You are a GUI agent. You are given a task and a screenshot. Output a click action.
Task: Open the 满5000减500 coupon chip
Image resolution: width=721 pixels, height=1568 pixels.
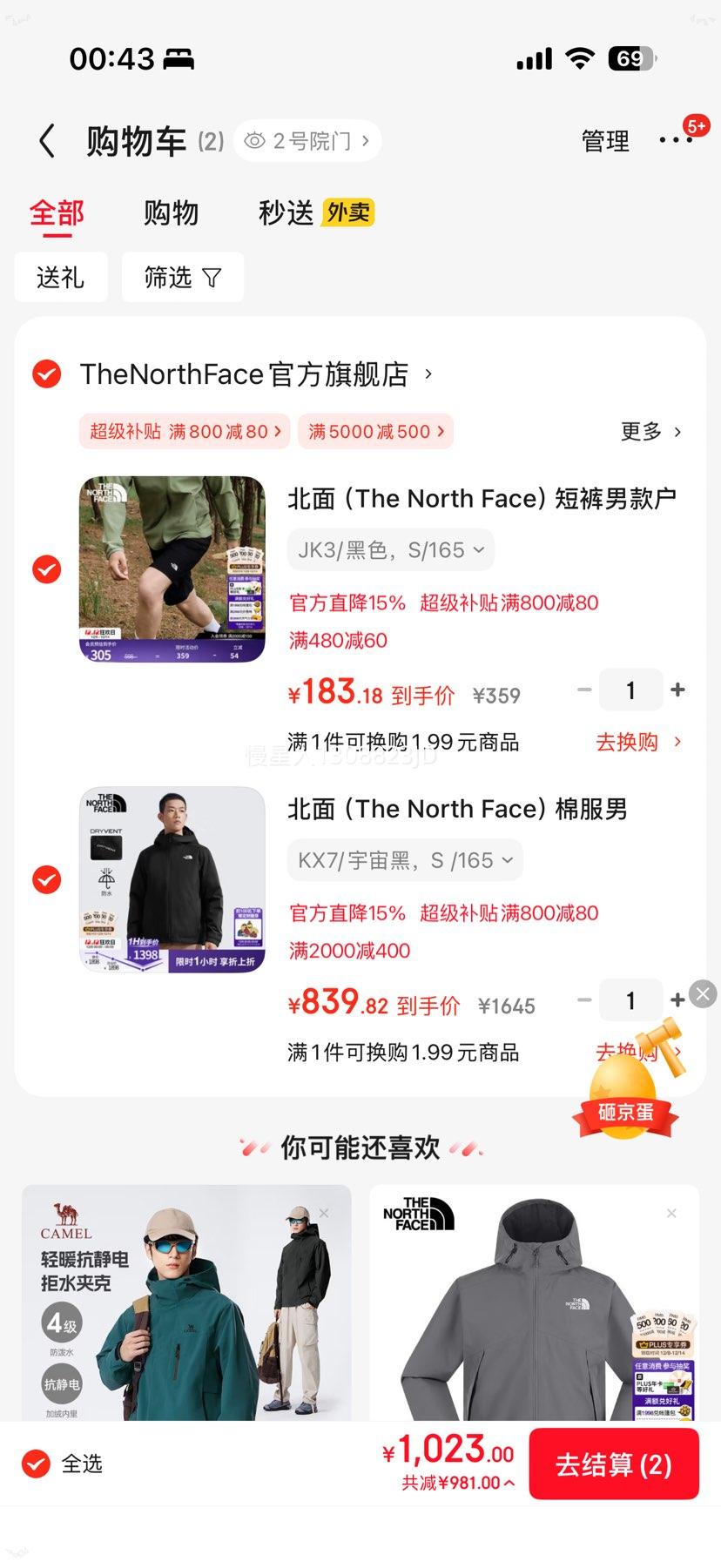[x=375, y=432]
